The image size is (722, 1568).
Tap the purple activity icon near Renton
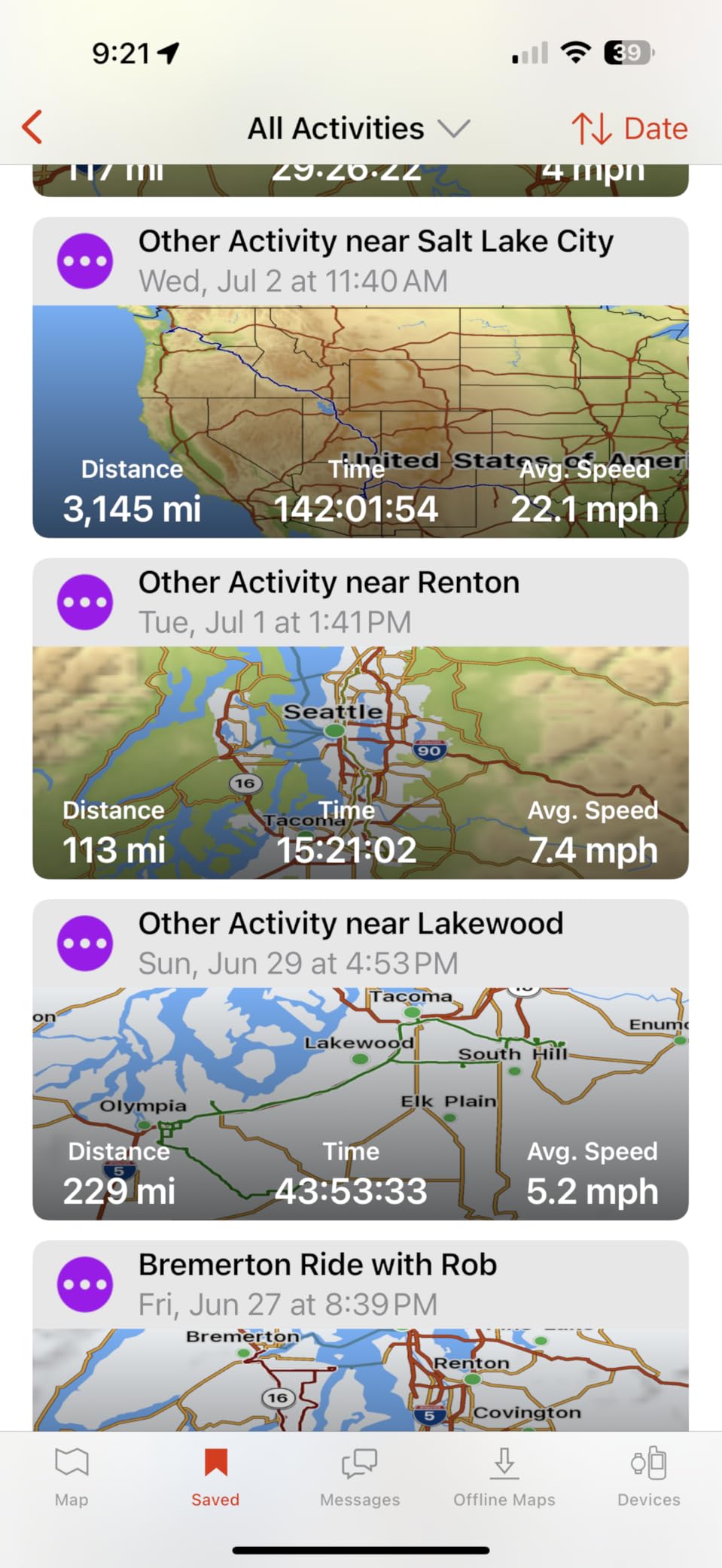pos(85,601)
